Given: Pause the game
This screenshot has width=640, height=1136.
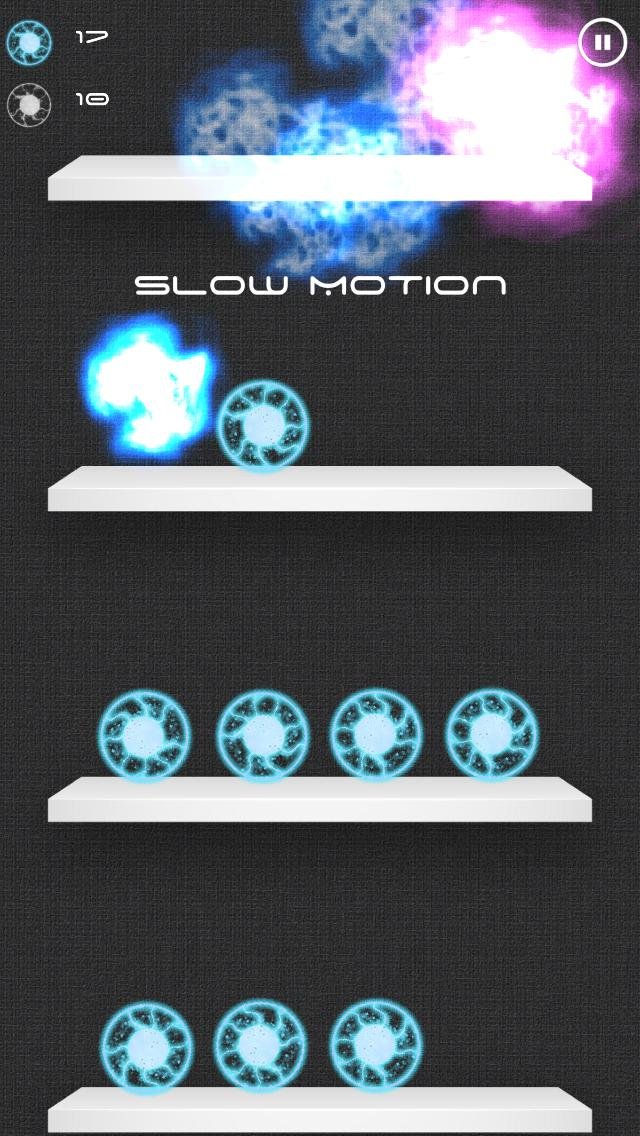Looking at the screenshot, I should pos(602,43).
